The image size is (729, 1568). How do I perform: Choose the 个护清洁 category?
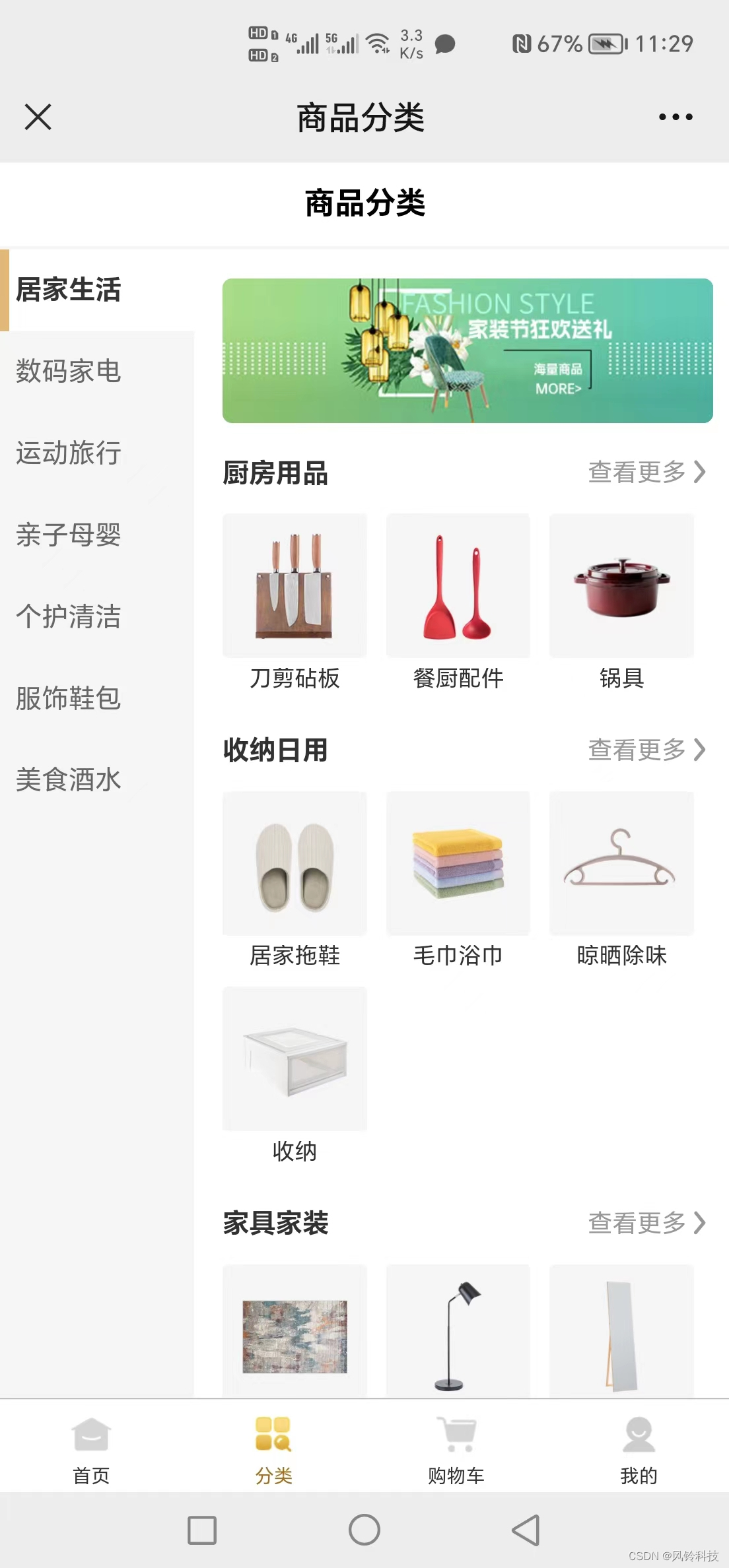(69, 616)
